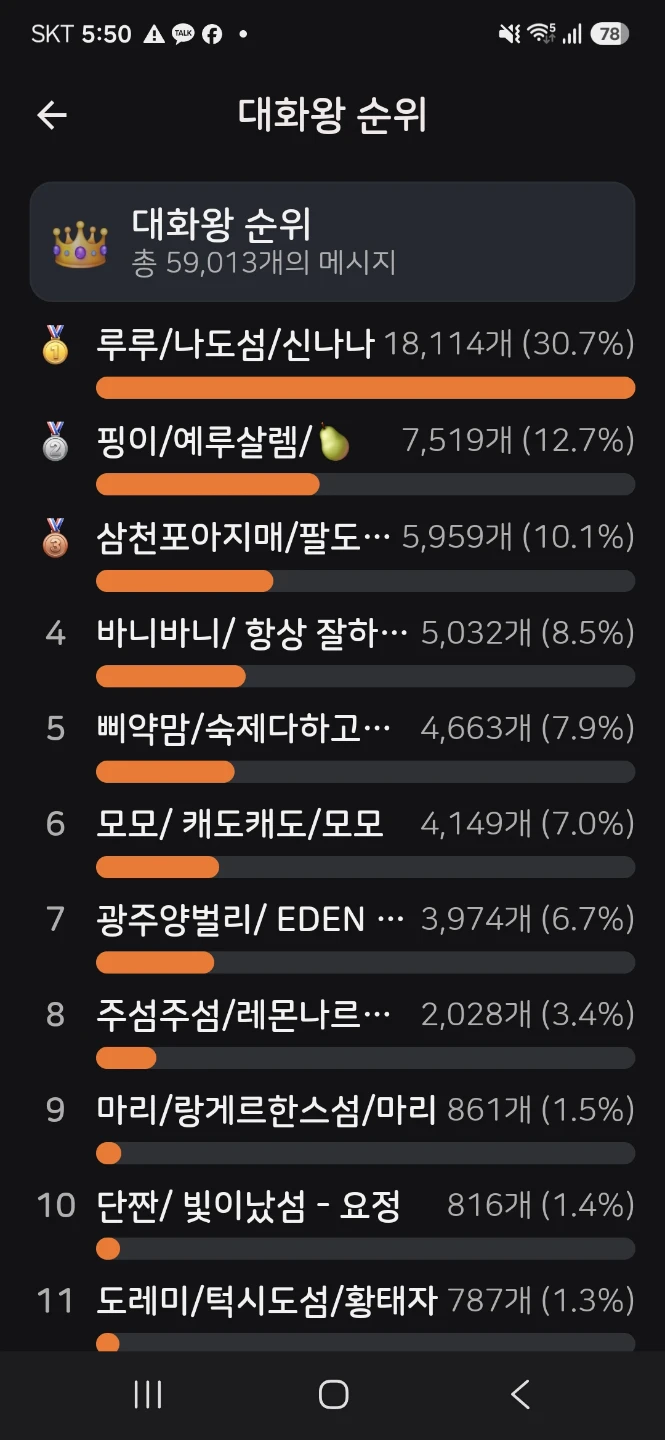This screenshot has height=1440, width=665.
Task: Go back using the top-left arrow
Action: 52,116
